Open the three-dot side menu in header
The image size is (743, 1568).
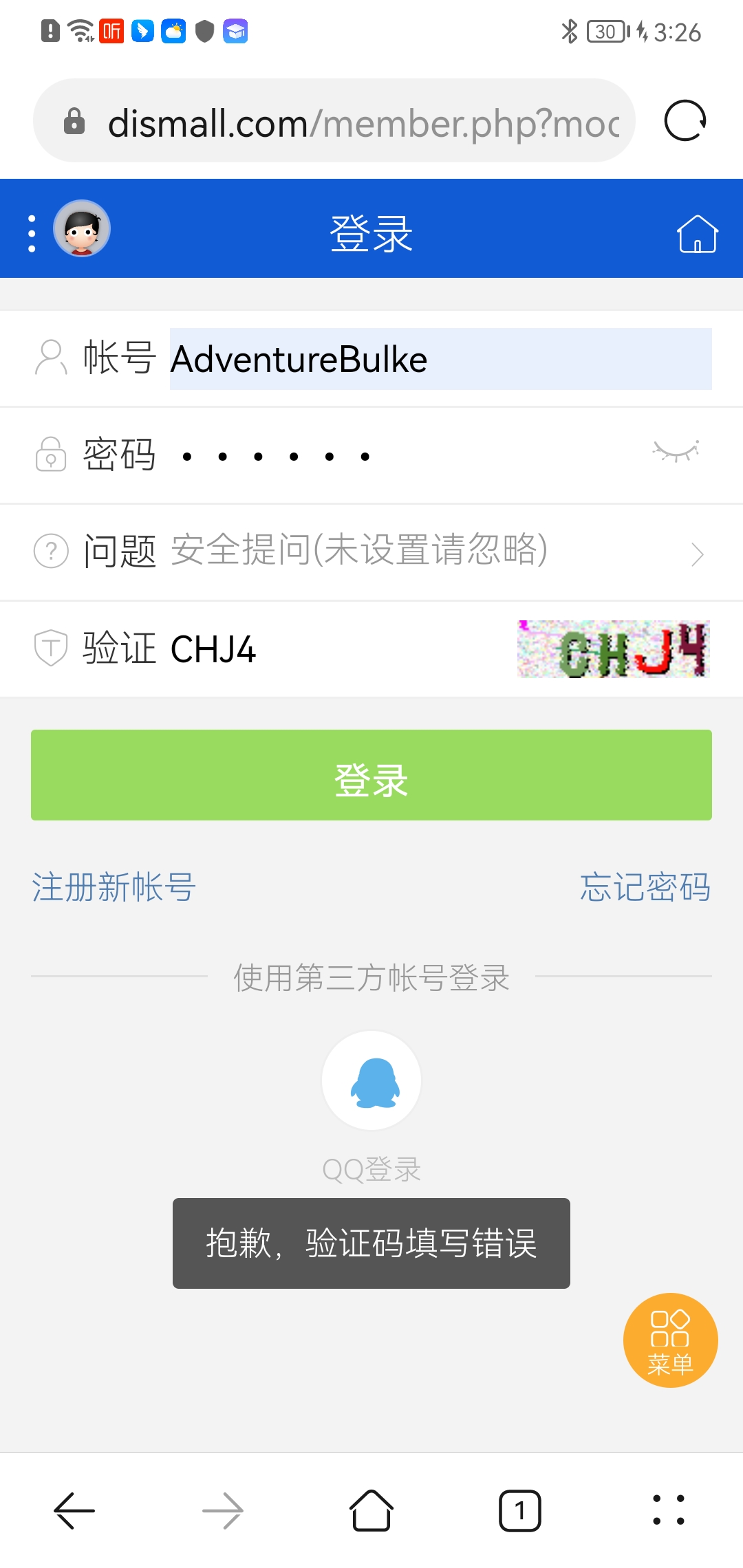click(x=32, y=234)
